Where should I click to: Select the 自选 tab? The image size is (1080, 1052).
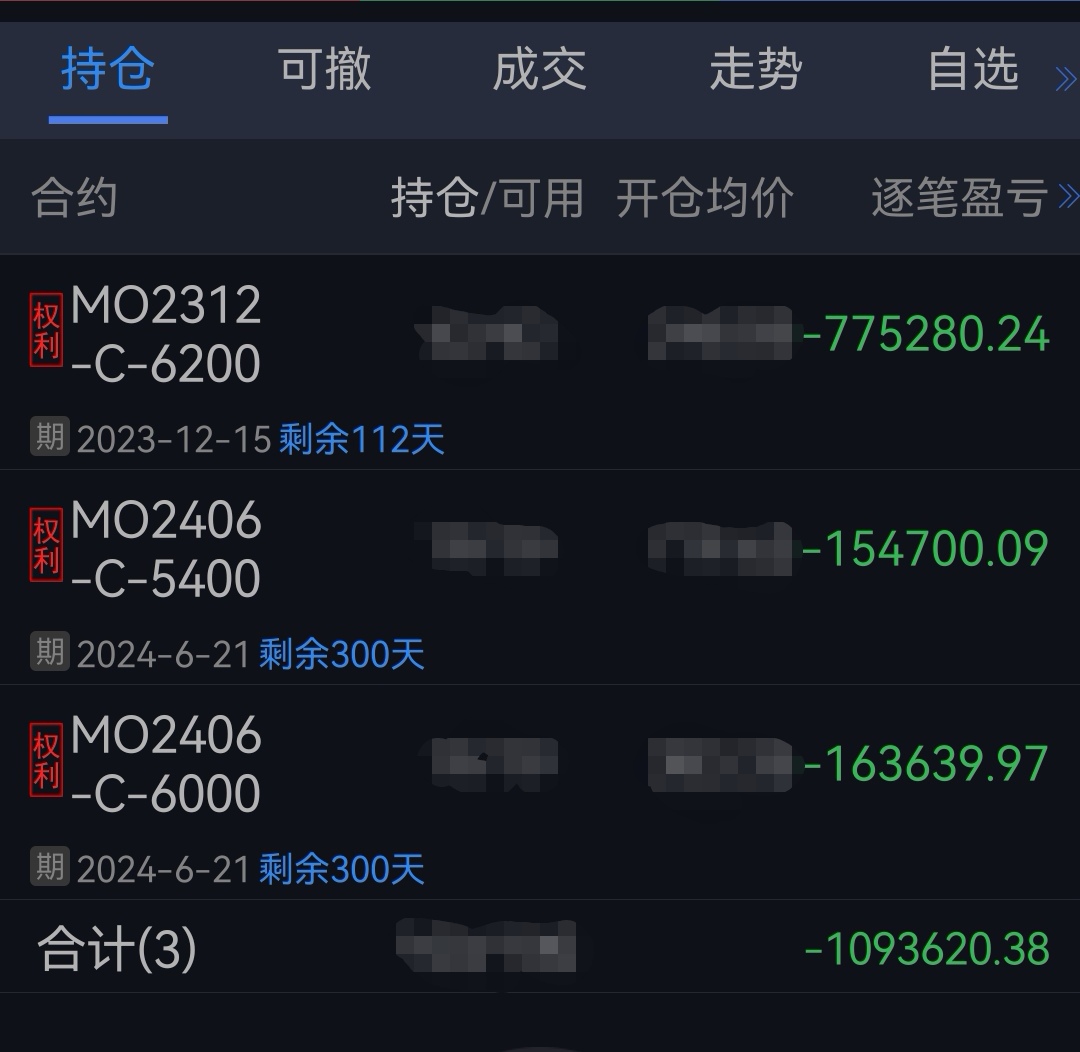tap(973, 70)
